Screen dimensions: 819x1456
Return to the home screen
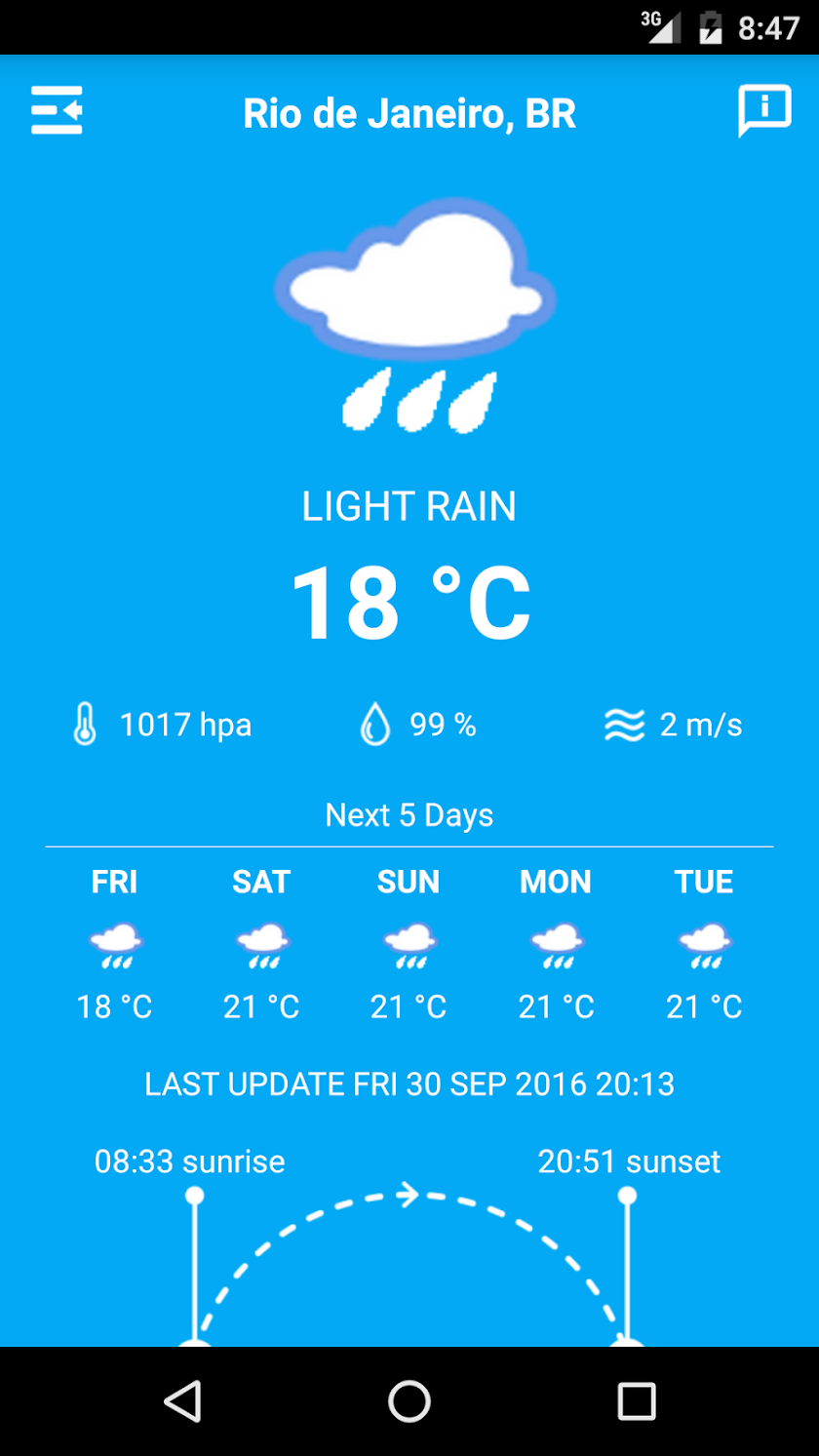(x=409, y=1401)
